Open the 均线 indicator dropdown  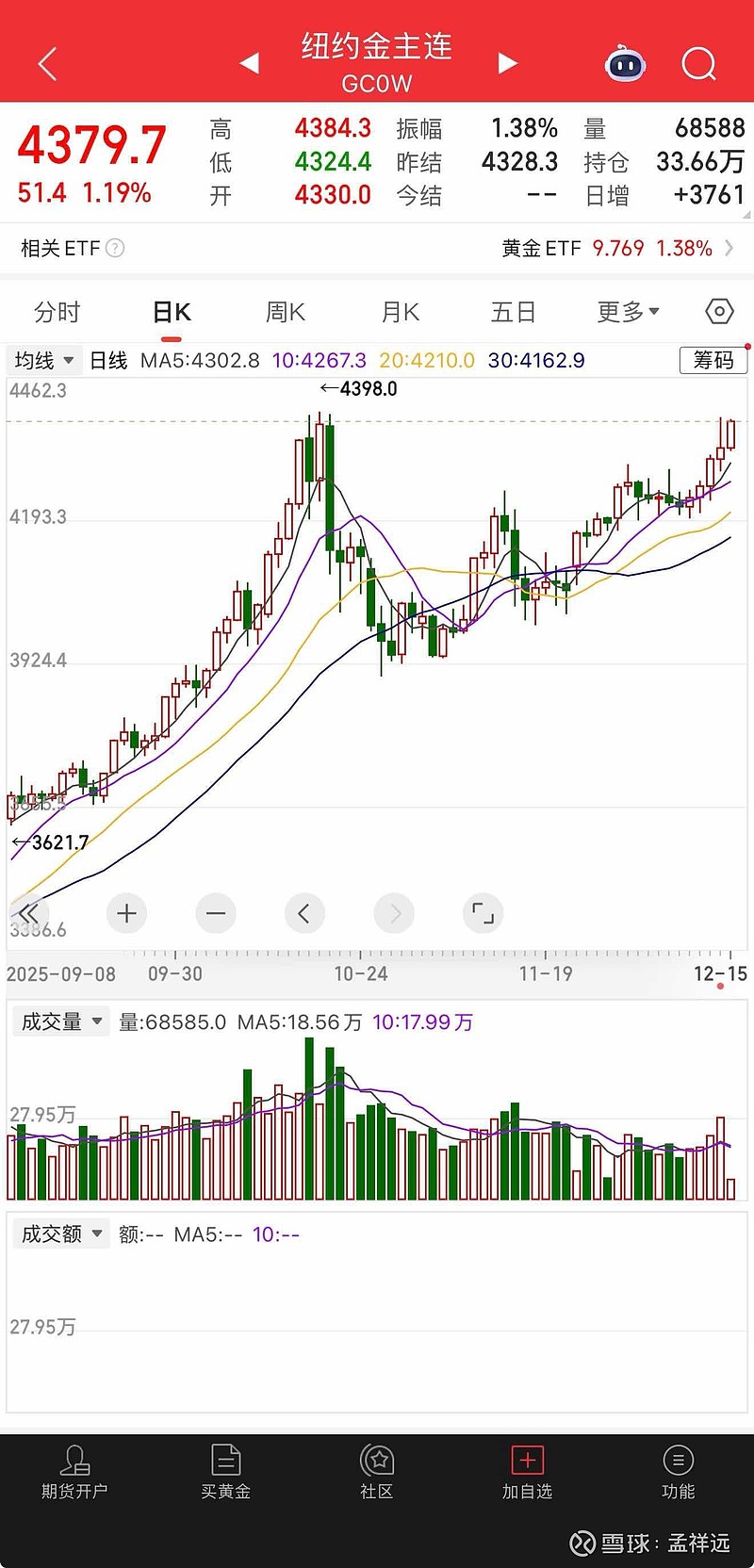(x=43, y=361)
